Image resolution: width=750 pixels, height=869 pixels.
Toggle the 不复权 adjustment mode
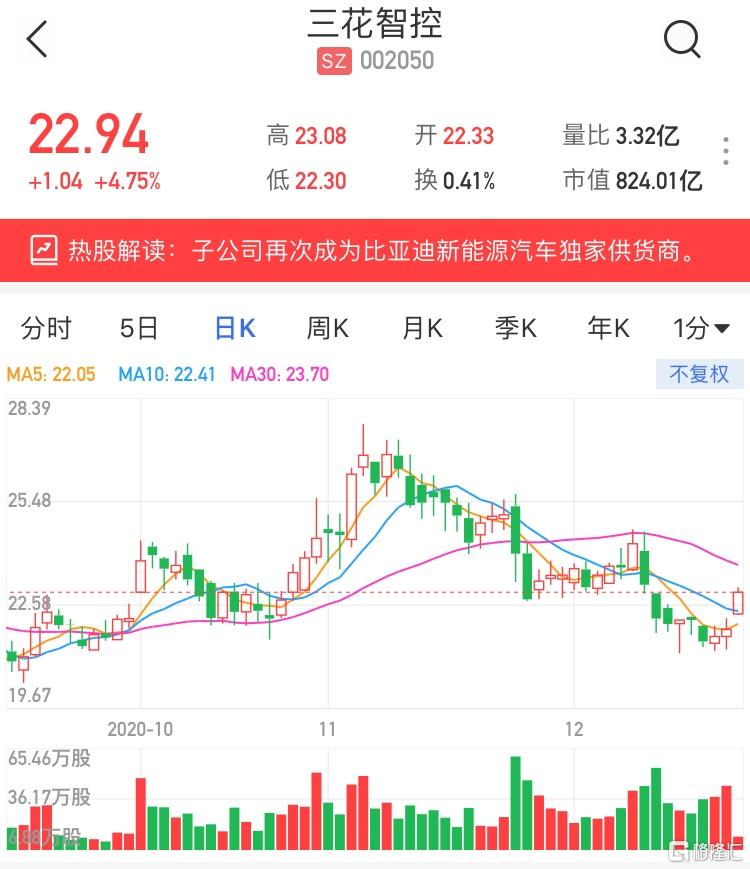[700, 374]
